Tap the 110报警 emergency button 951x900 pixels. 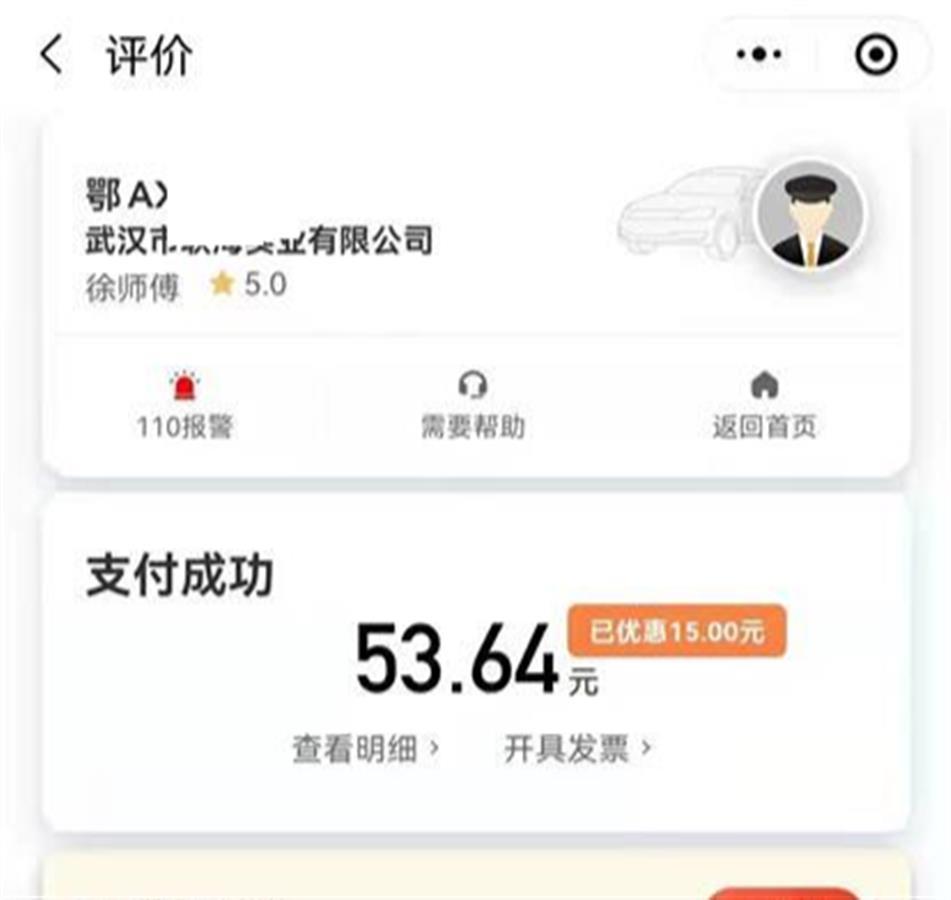184,406
